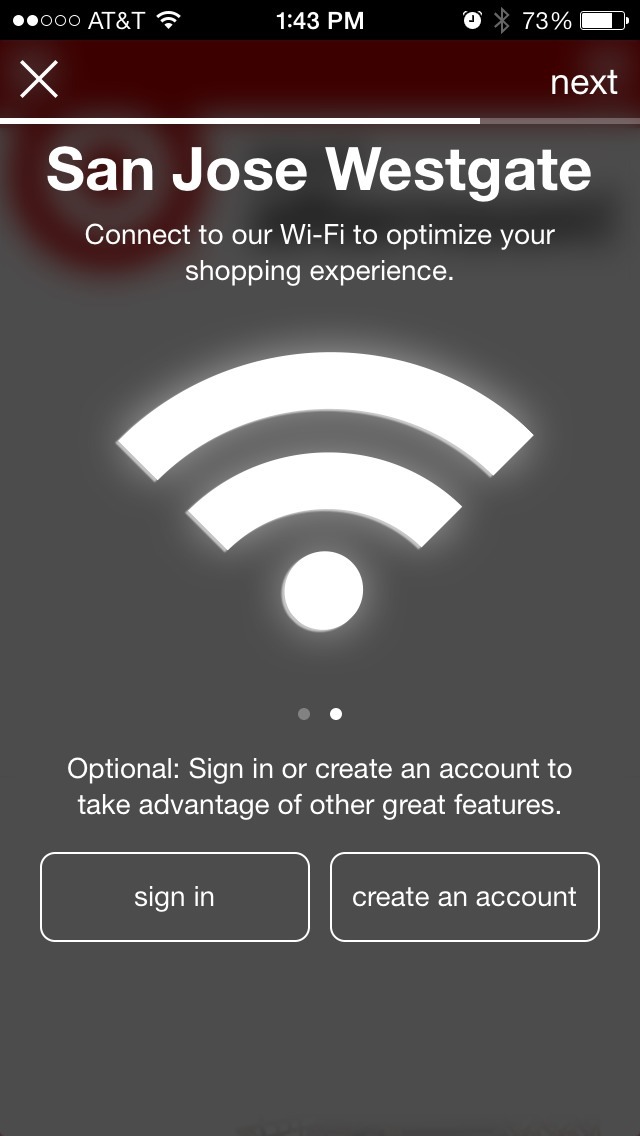Screen dimensions: 640x1136
Task: Select create an account
Action: pyautogui.click(x=464, y=897)
